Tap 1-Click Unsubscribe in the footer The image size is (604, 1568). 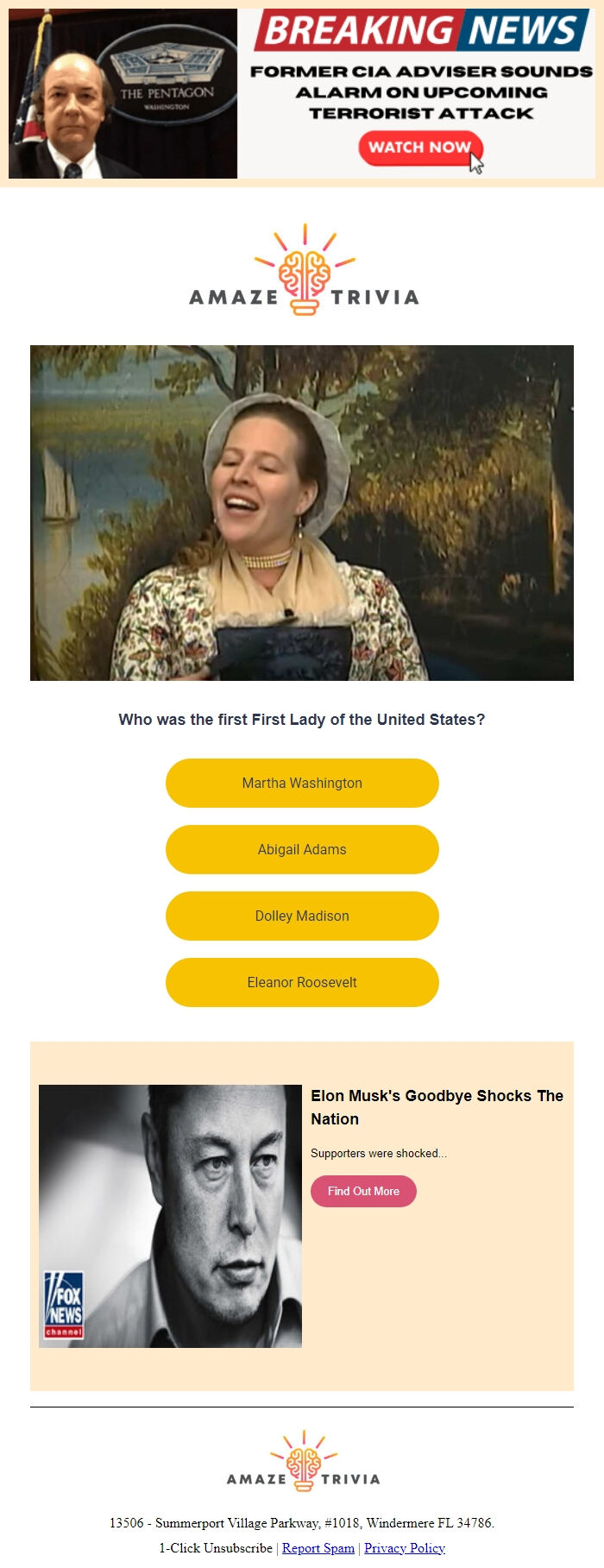point(216,1547)
